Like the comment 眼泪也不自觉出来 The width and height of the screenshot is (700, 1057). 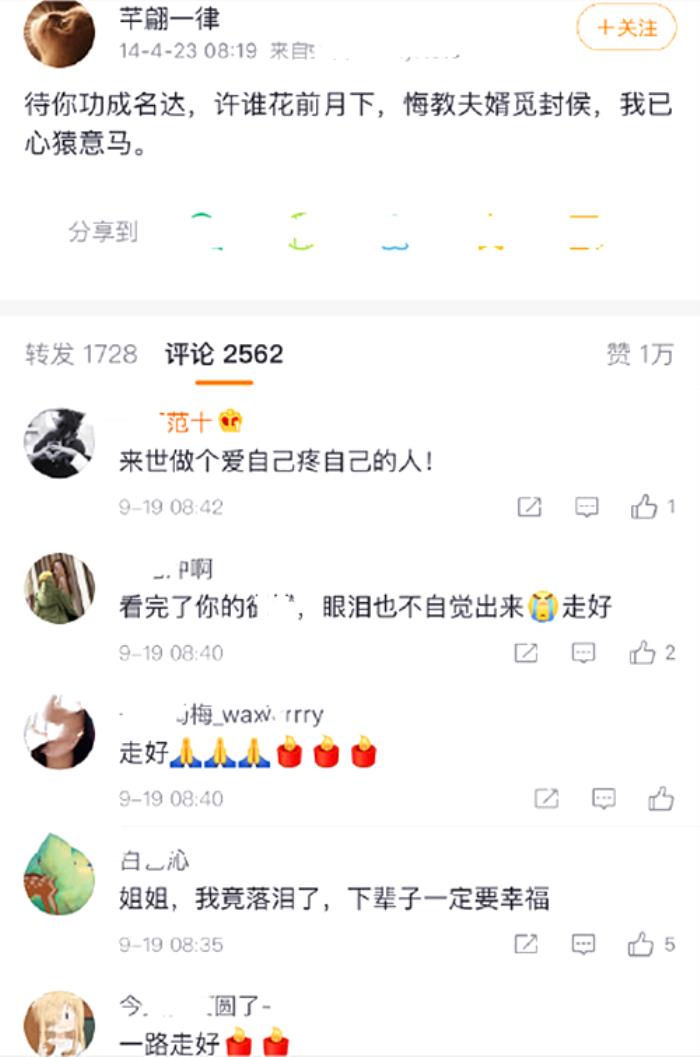(x=643, y=653)
